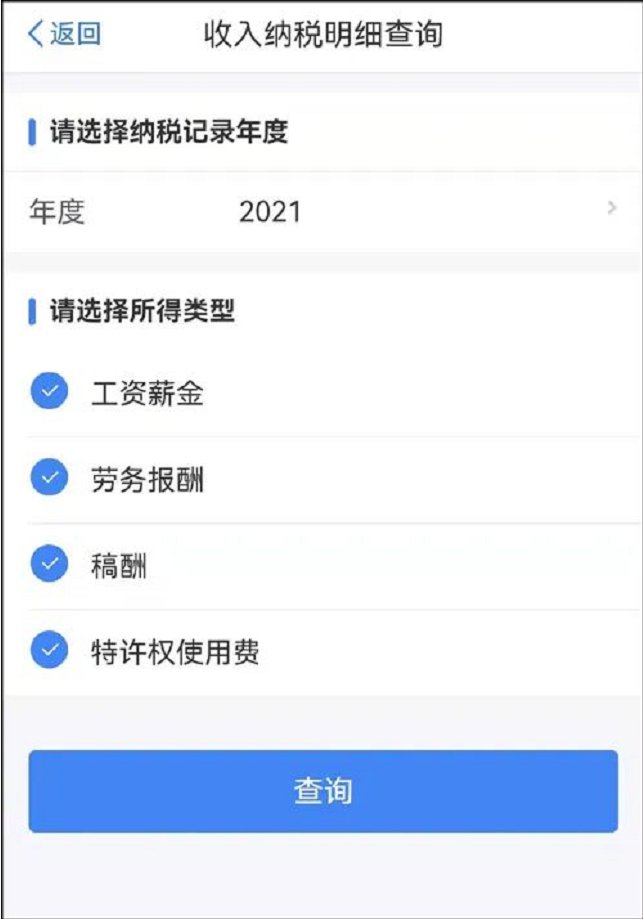This screenshot has width=643, height=919.
Task: Untick 特许权使用费 income type
Action: tap(48, 652)
